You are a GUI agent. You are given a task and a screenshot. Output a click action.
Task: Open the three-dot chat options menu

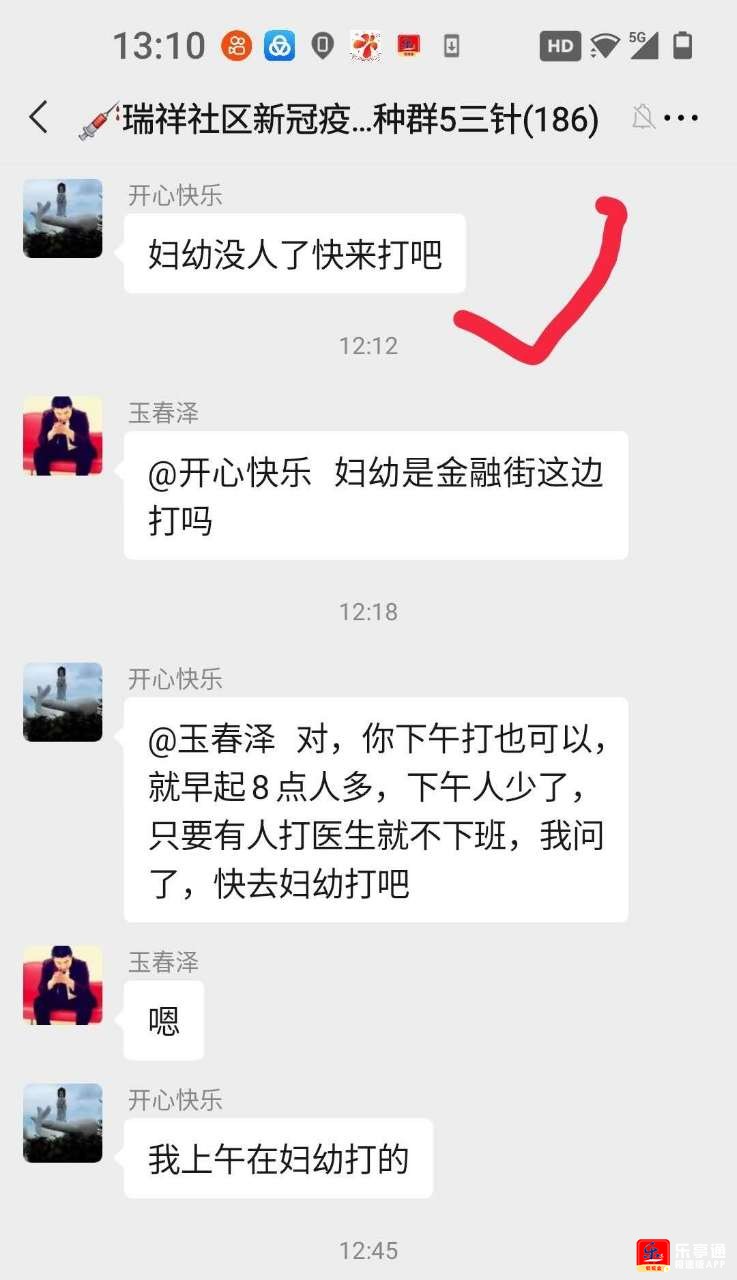point(682,118)
